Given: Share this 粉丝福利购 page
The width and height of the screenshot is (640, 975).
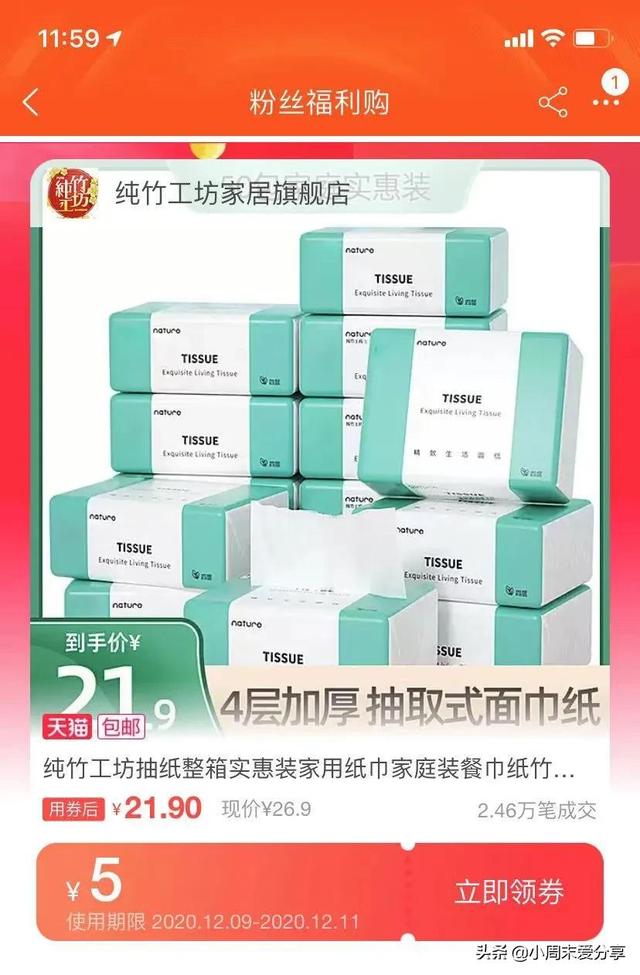Looking at the screenshot, I should point(553,103).
